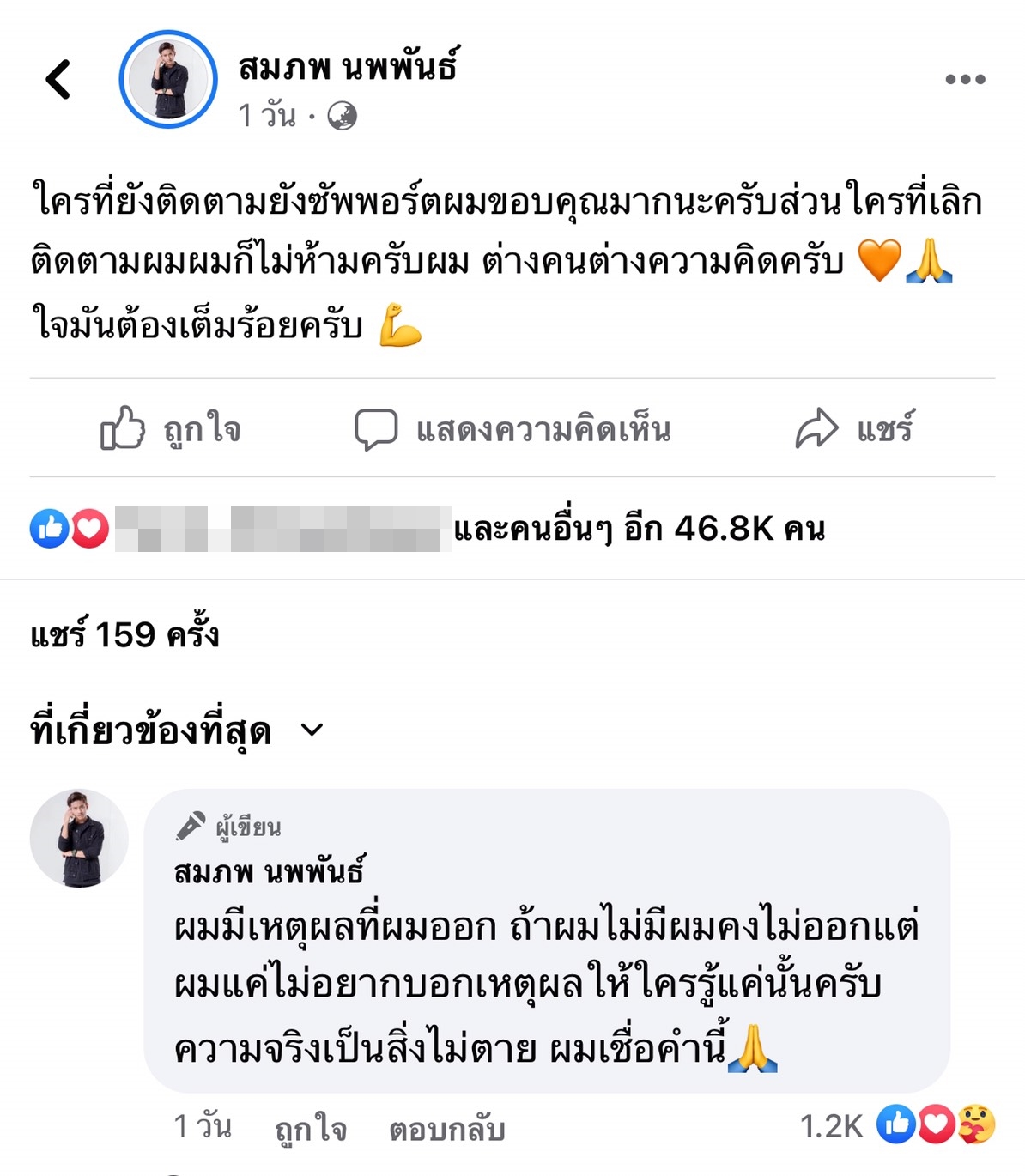This screenshot has width=1025, height=1176.
Task: Click the chevron next to the sort option
Action: click(x=312, y=731)
